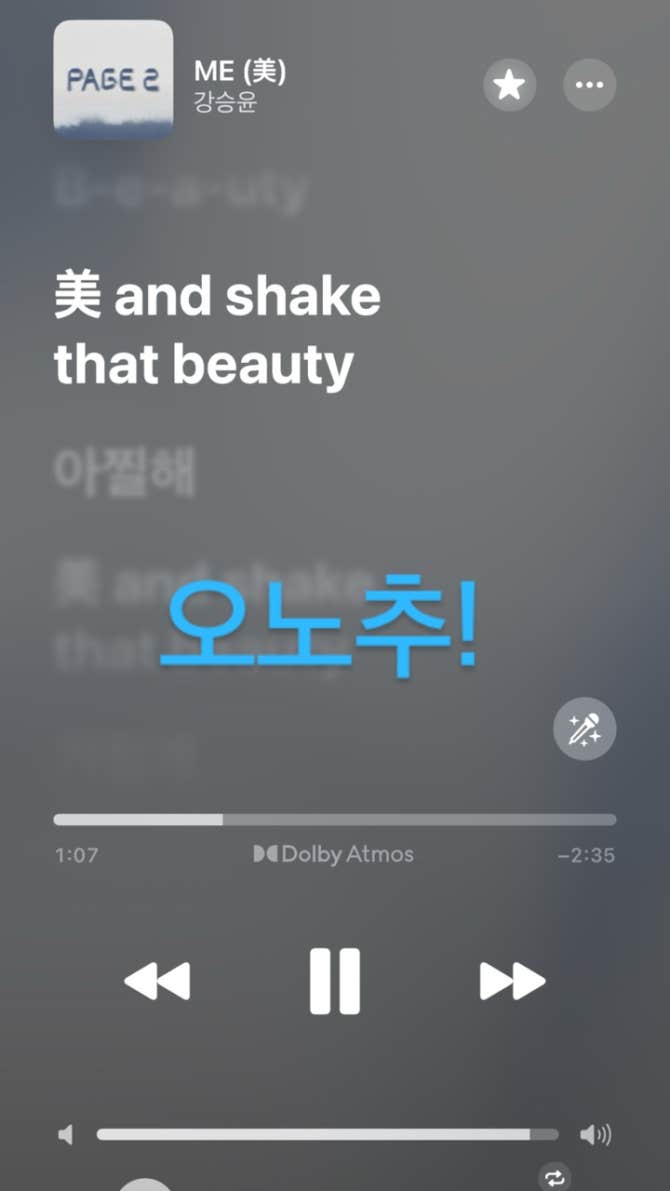This screenshot has height=1191, width=670.
Task: Pause the current song
Action: click(x=334, y=981)
